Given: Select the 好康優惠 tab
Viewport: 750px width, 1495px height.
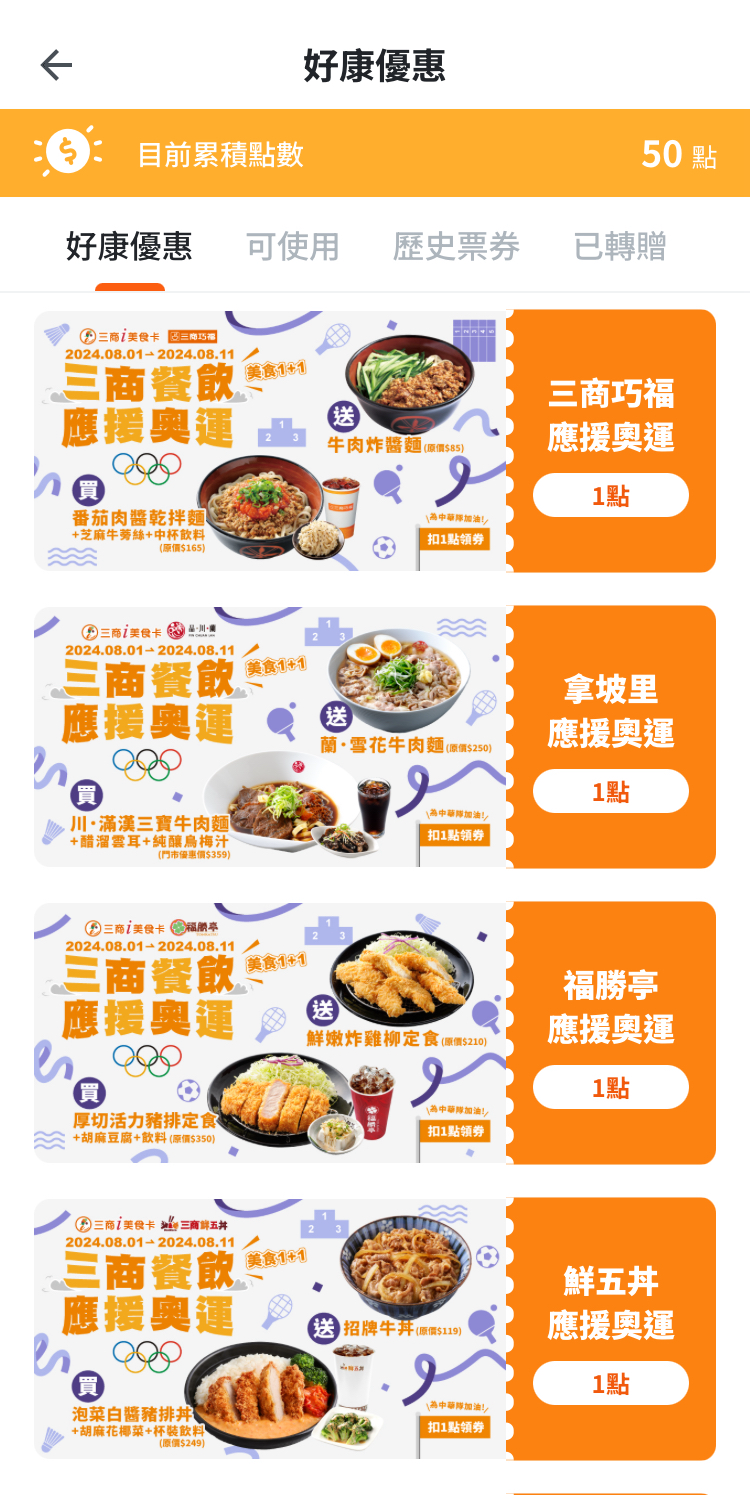Looking at the screenshot, I should [x=129, y=247].
